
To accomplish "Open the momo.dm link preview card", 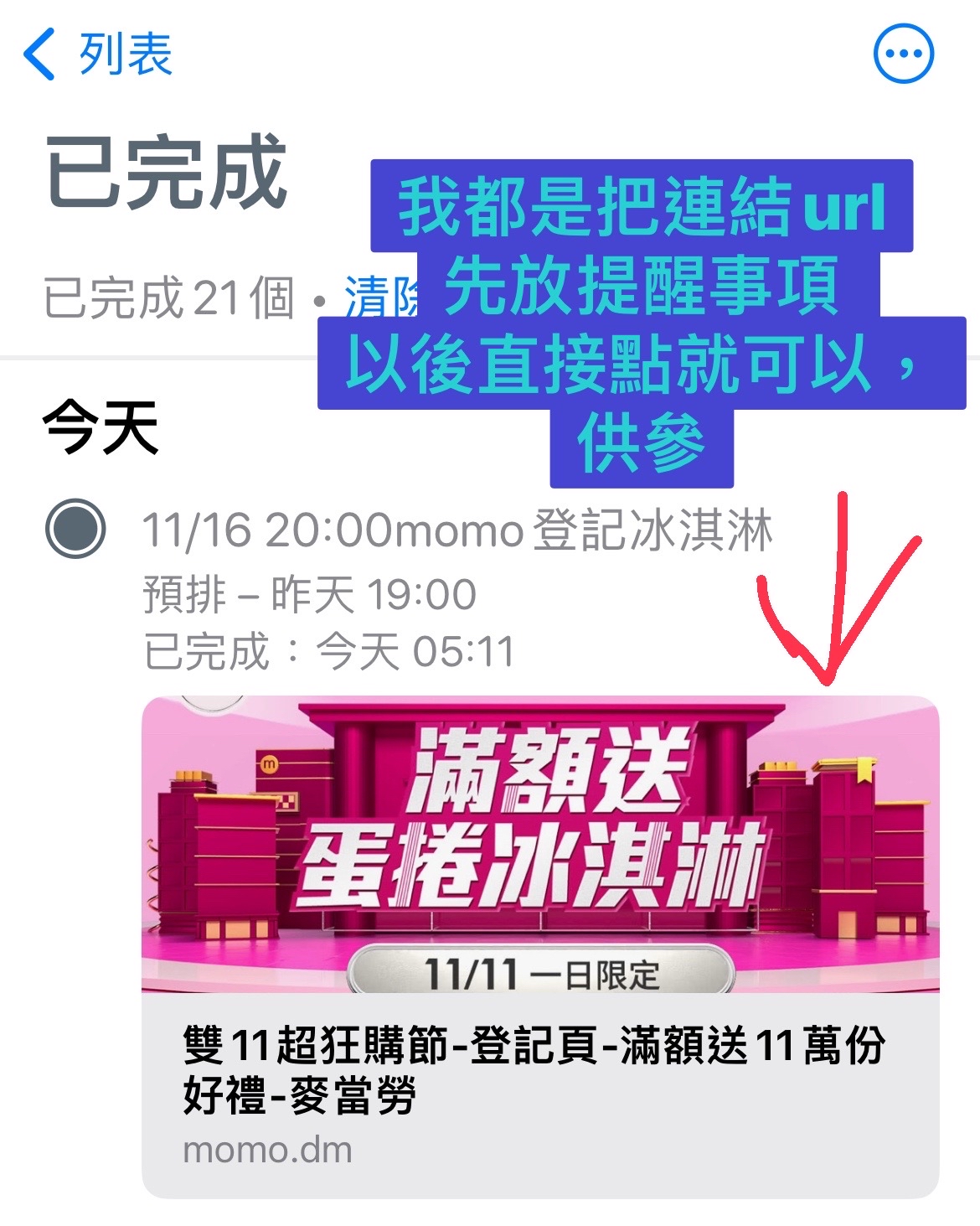I will 540,947.
